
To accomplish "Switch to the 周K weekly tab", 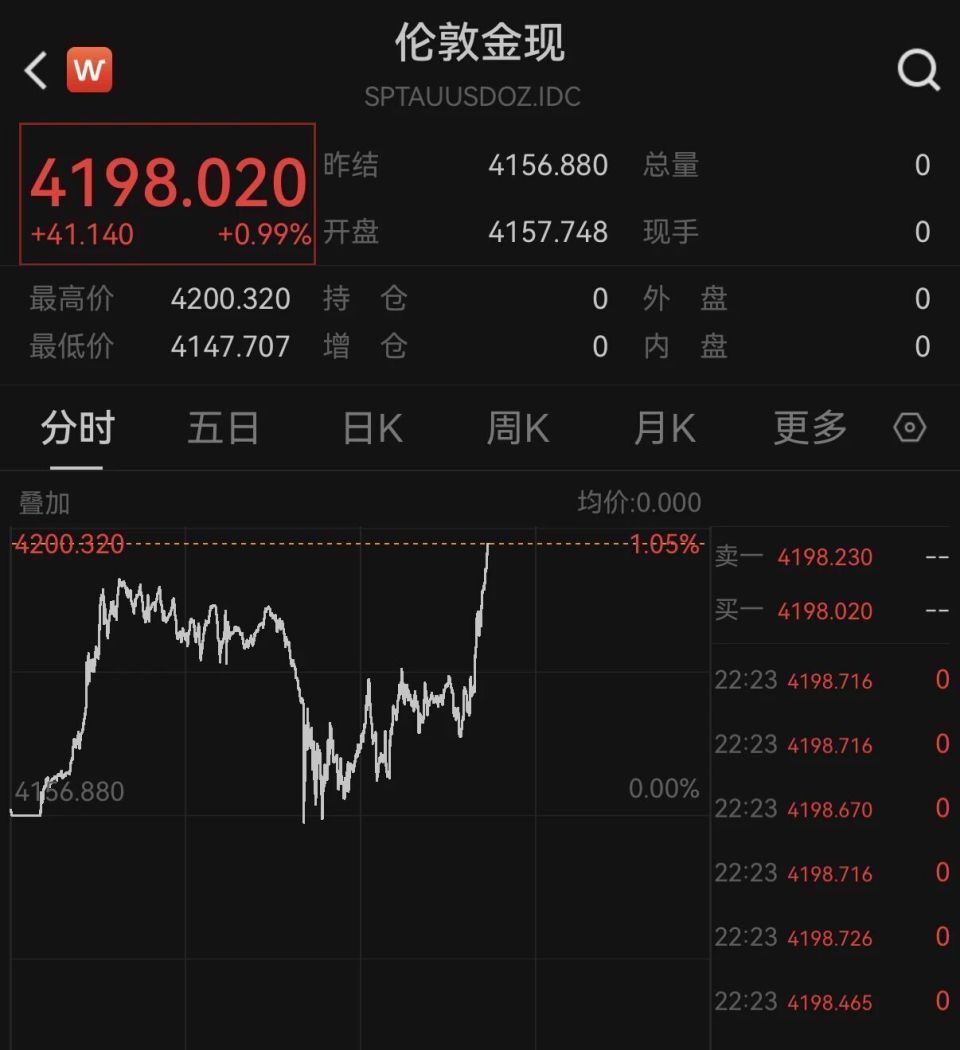I will click(x=516, y=427).
